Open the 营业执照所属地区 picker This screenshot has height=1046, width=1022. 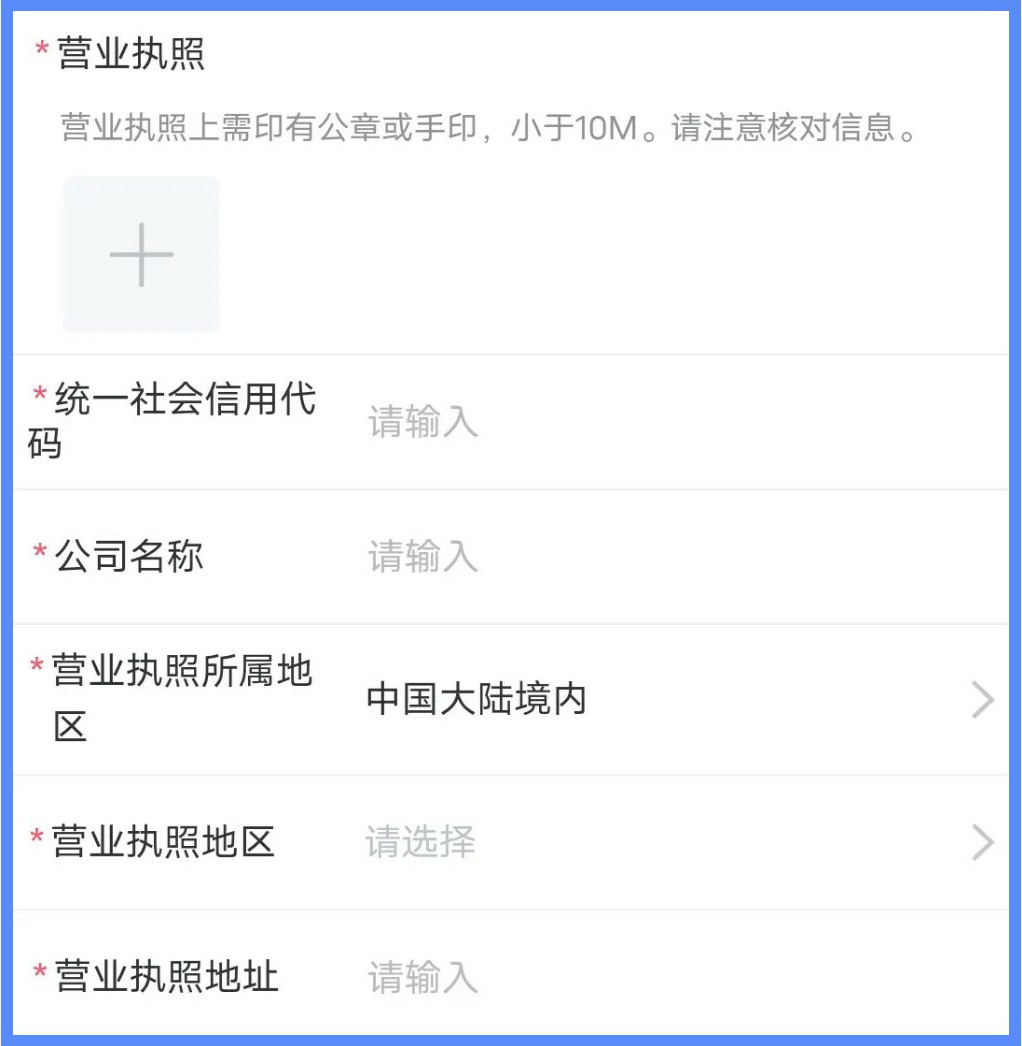660,700
